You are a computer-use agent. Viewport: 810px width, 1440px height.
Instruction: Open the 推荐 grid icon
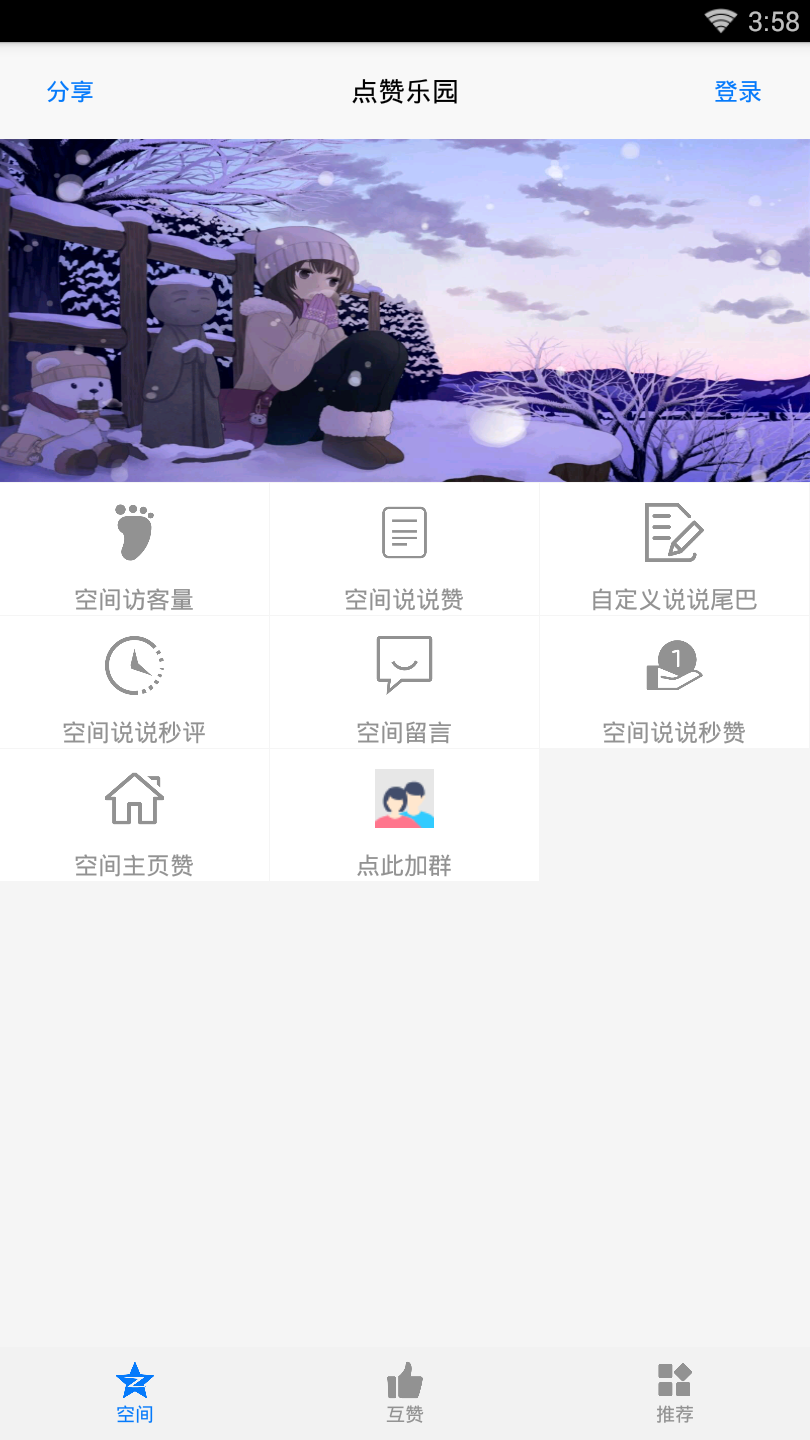click(x=674, y=1380)
